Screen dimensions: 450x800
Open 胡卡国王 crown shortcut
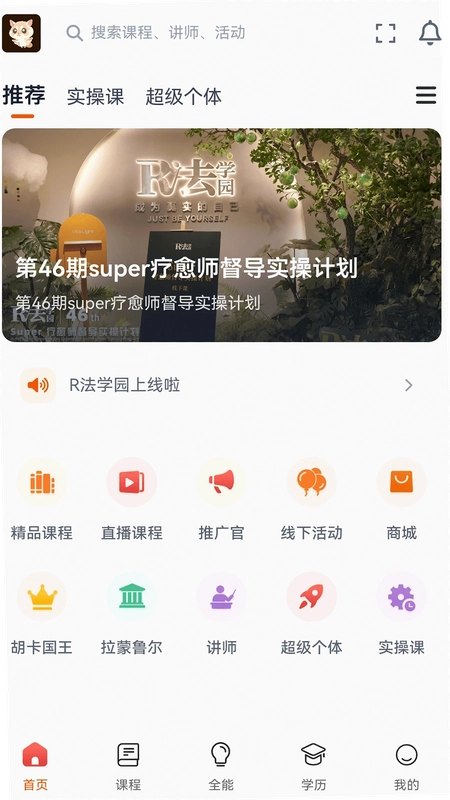(x=42, y=614)
